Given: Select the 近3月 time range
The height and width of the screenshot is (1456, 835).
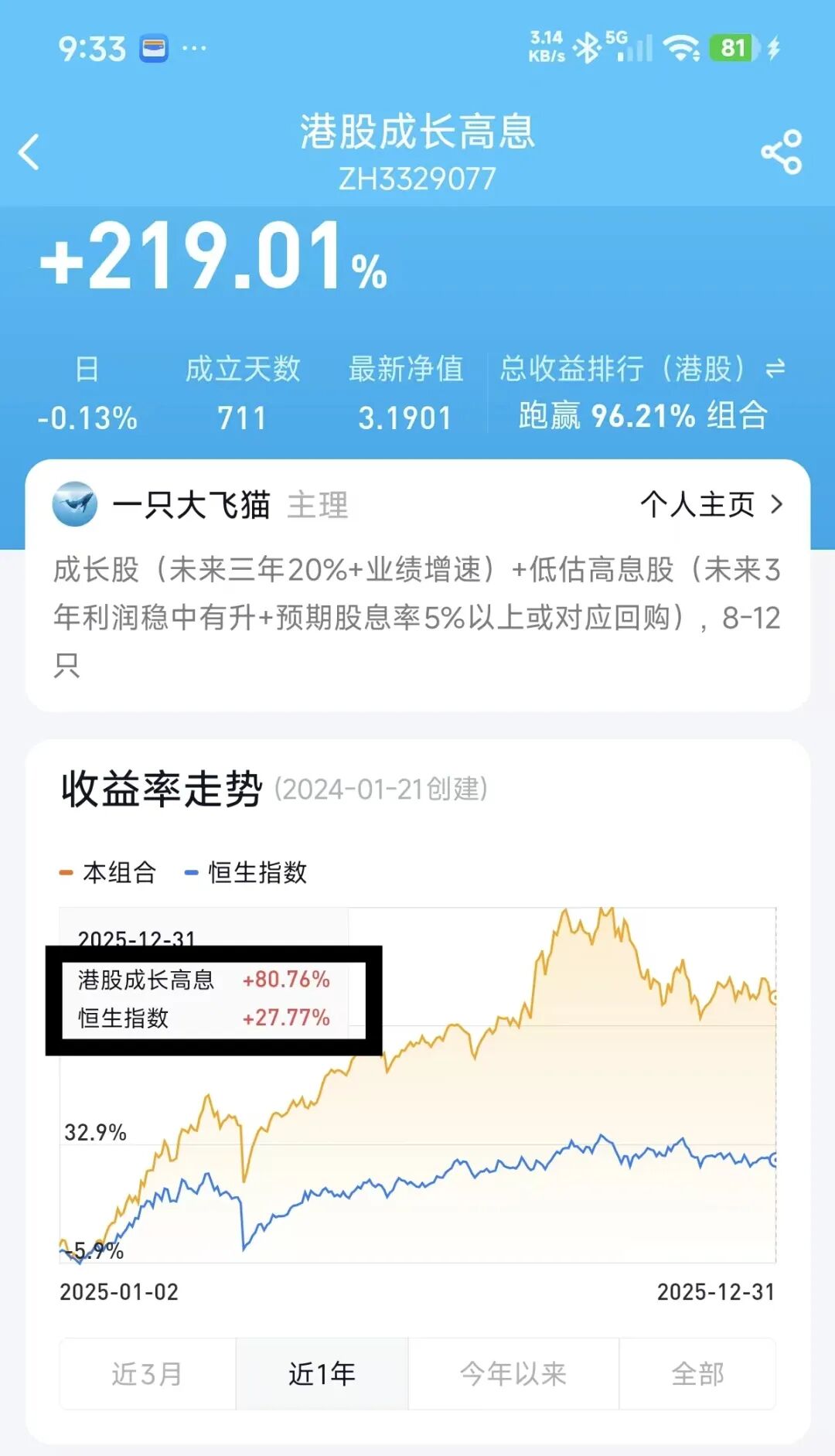Looking at the screenshot, I should pos(148,1374).
